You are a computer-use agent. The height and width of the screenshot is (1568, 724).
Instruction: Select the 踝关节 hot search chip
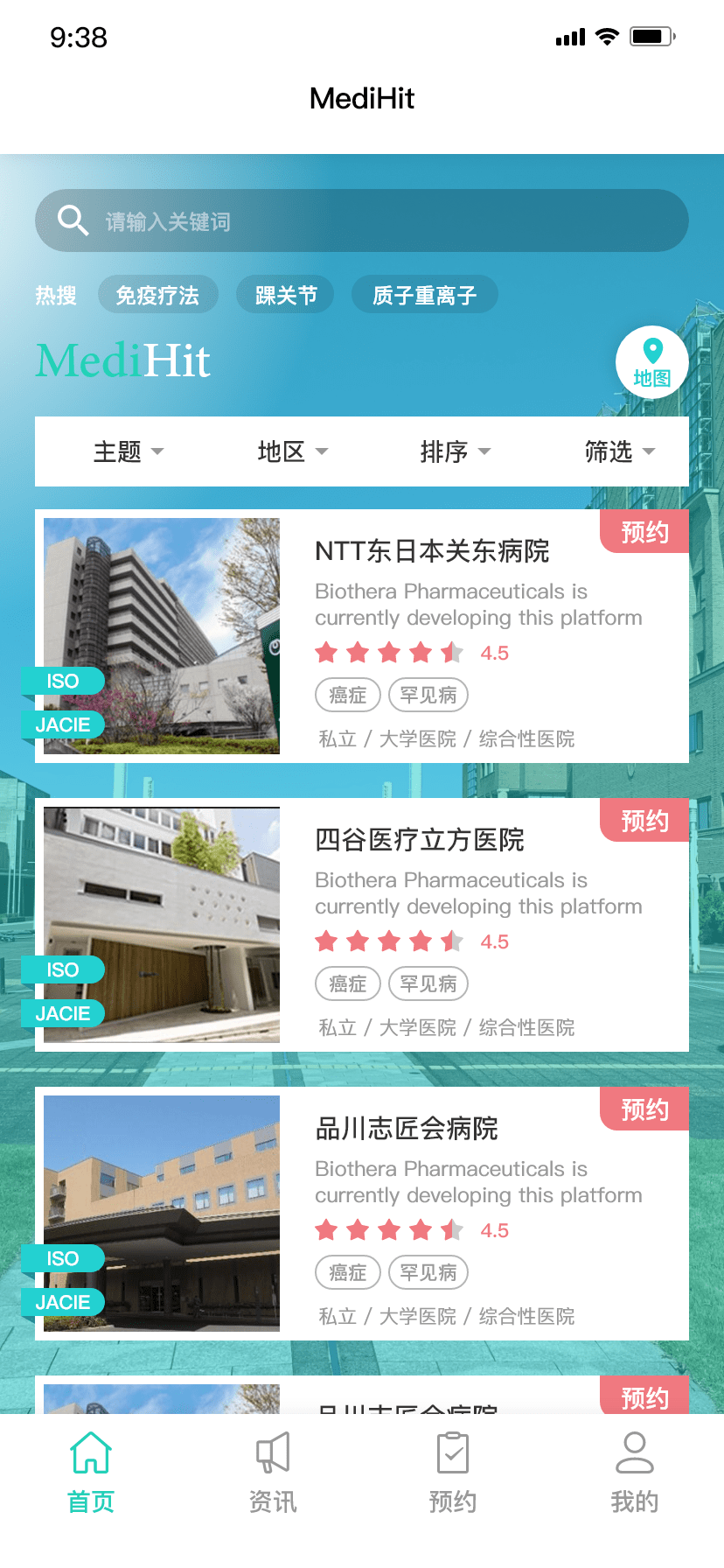286,295
